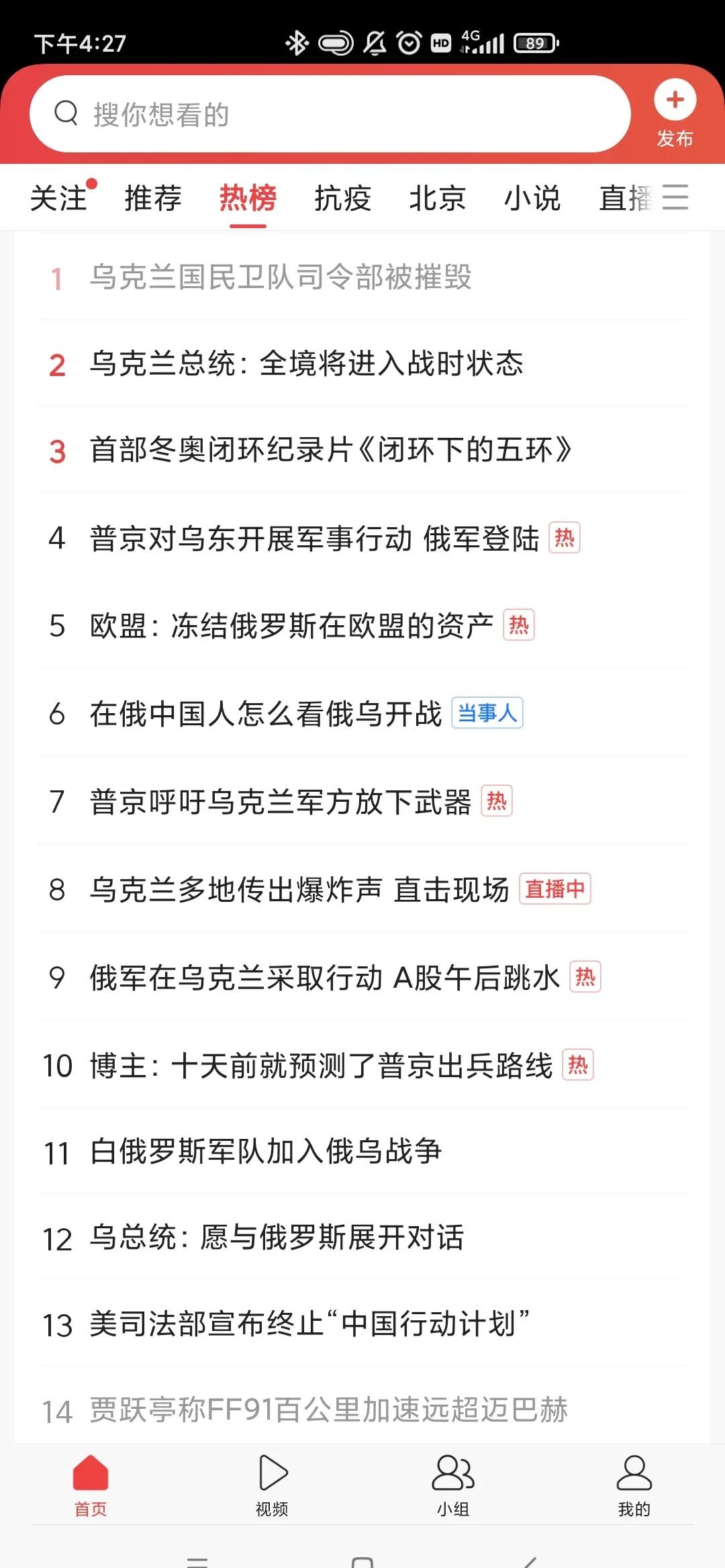725x1568 pixels.
Task: Read 欧盟：冻结俄罗斯在欧盟的资产
Action: [x=291, y=626]
